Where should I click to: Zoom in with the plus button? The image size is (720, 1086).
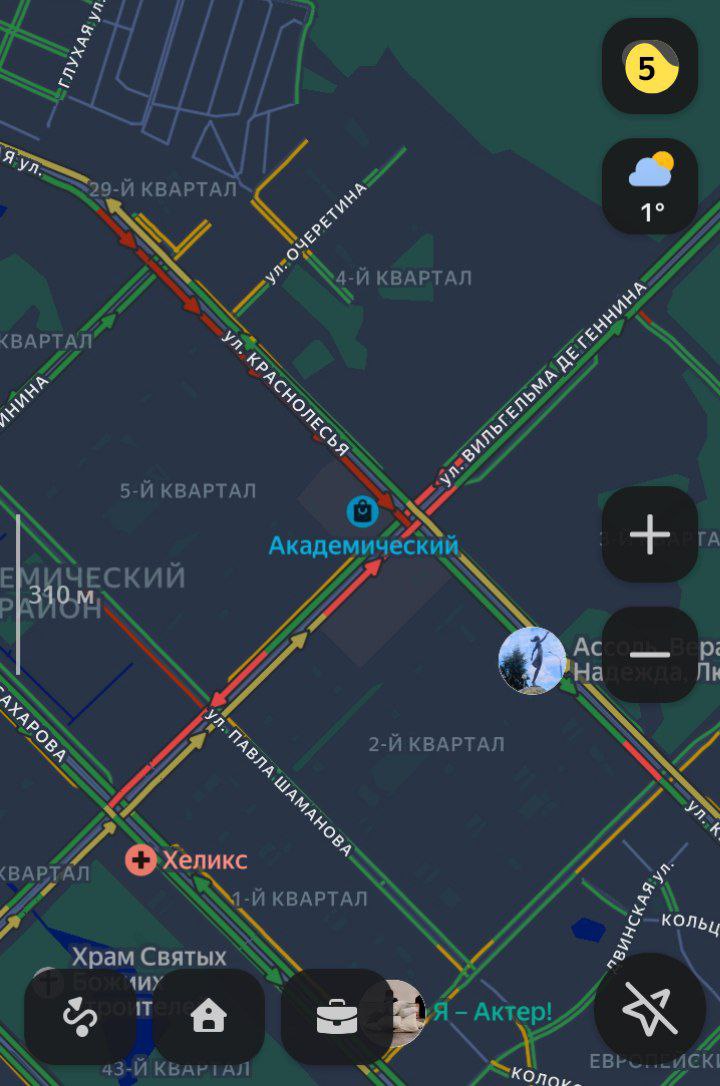tap(649, 535)
